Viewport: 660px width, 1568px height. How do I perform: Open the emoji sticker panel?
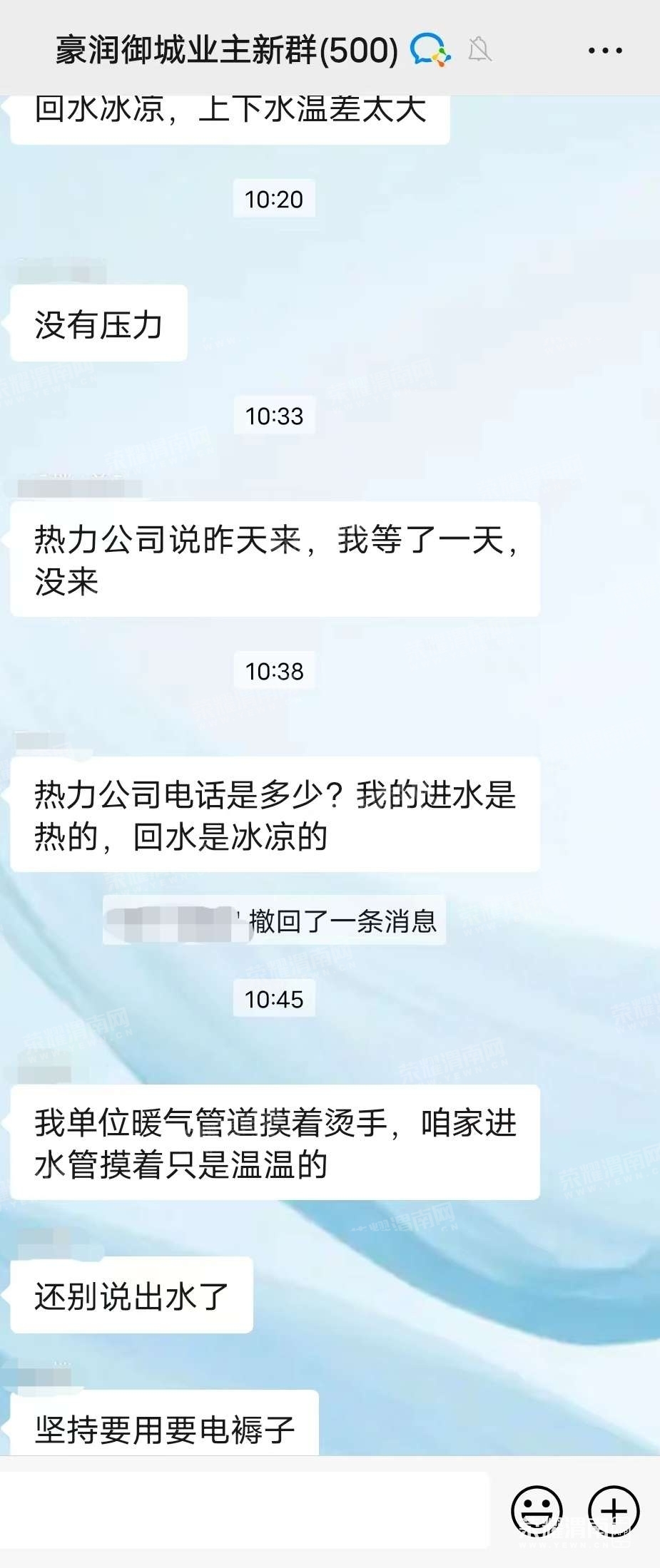tap(537, 1510)
